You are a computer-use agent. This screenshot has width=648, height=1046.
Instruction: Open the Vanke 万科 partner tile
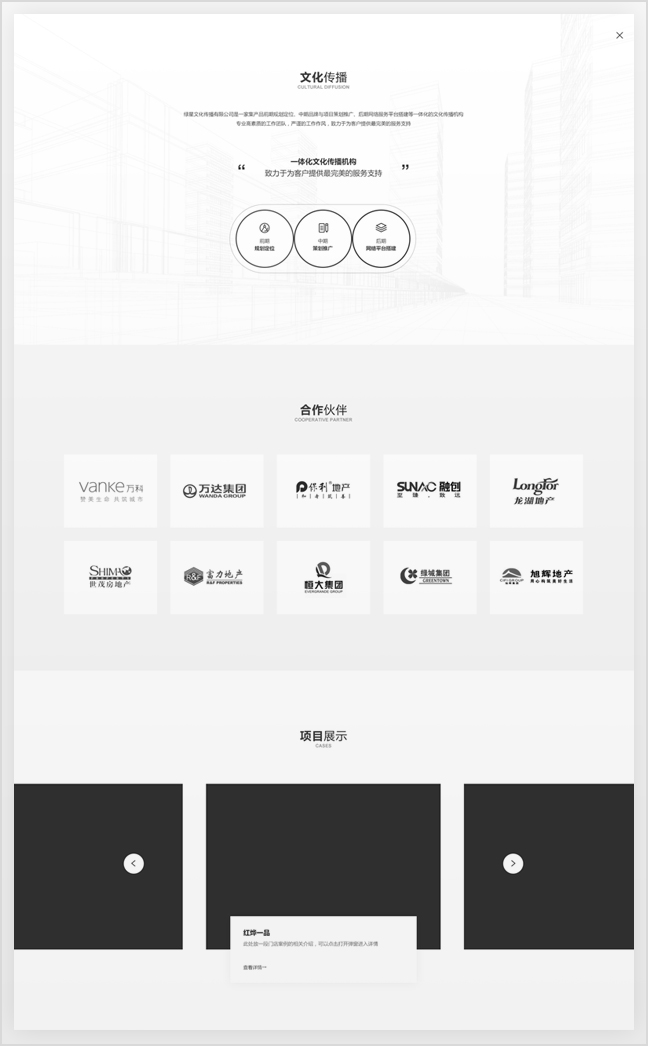click(111, 490)
